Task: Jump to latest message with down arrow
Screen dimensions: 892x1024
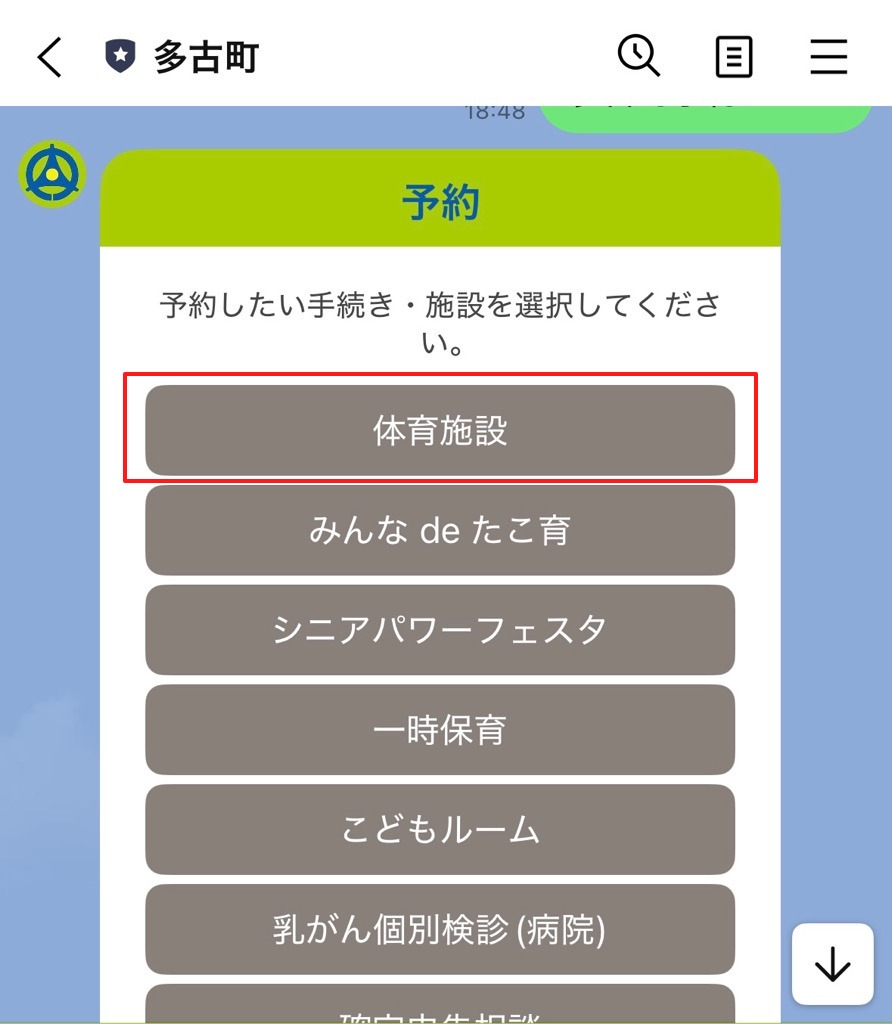Action: pos(832,964)
